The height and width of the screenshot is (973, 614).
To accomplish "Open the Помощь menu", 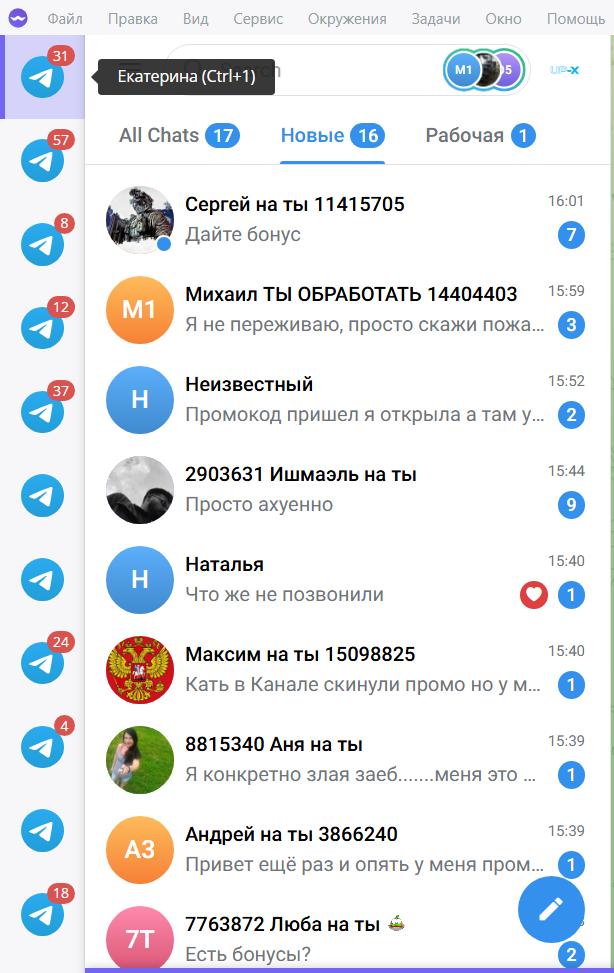I will tap(576, 19).
